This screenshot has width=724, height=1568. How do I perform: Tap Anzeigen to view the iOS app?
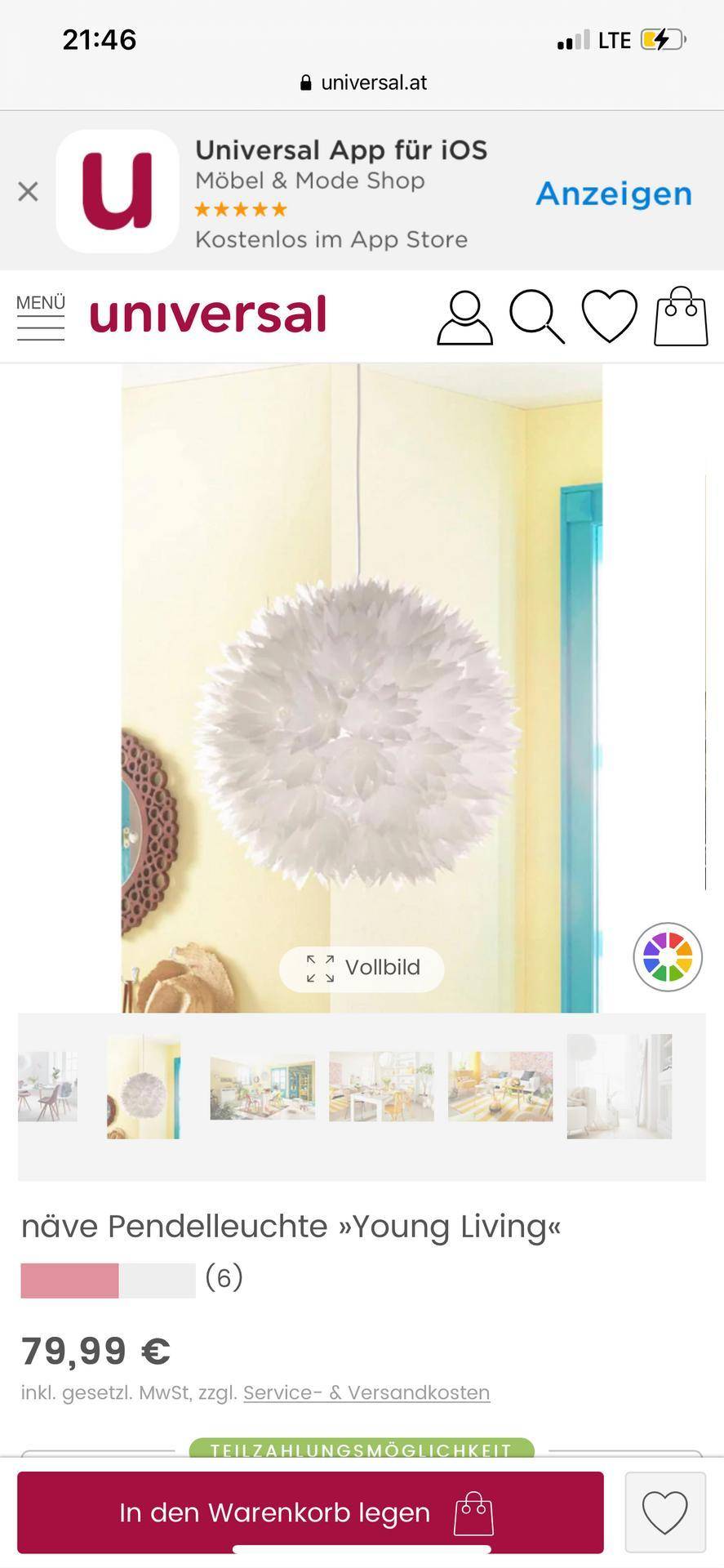coord(613,194)
